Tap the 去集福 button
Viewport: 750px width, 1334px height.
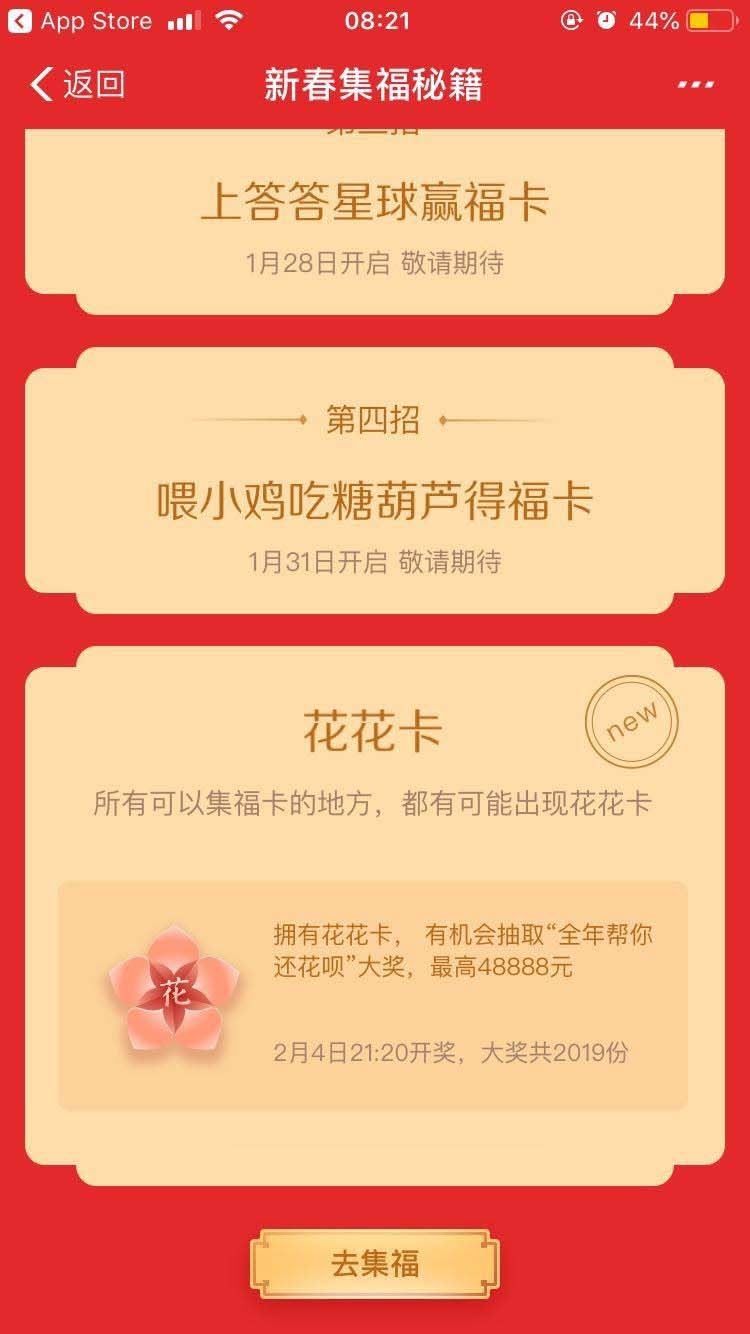(374, 1264)
